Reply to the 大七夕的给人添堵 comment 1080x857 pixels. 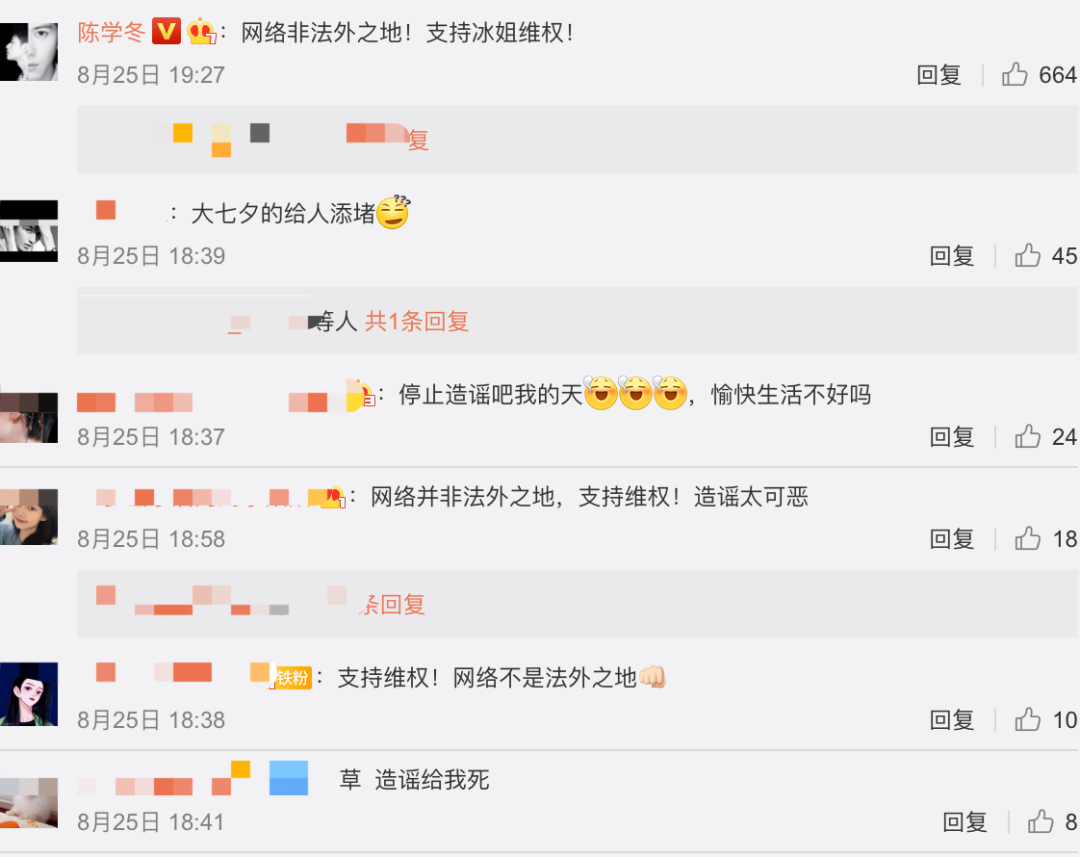tap(952, 256)
